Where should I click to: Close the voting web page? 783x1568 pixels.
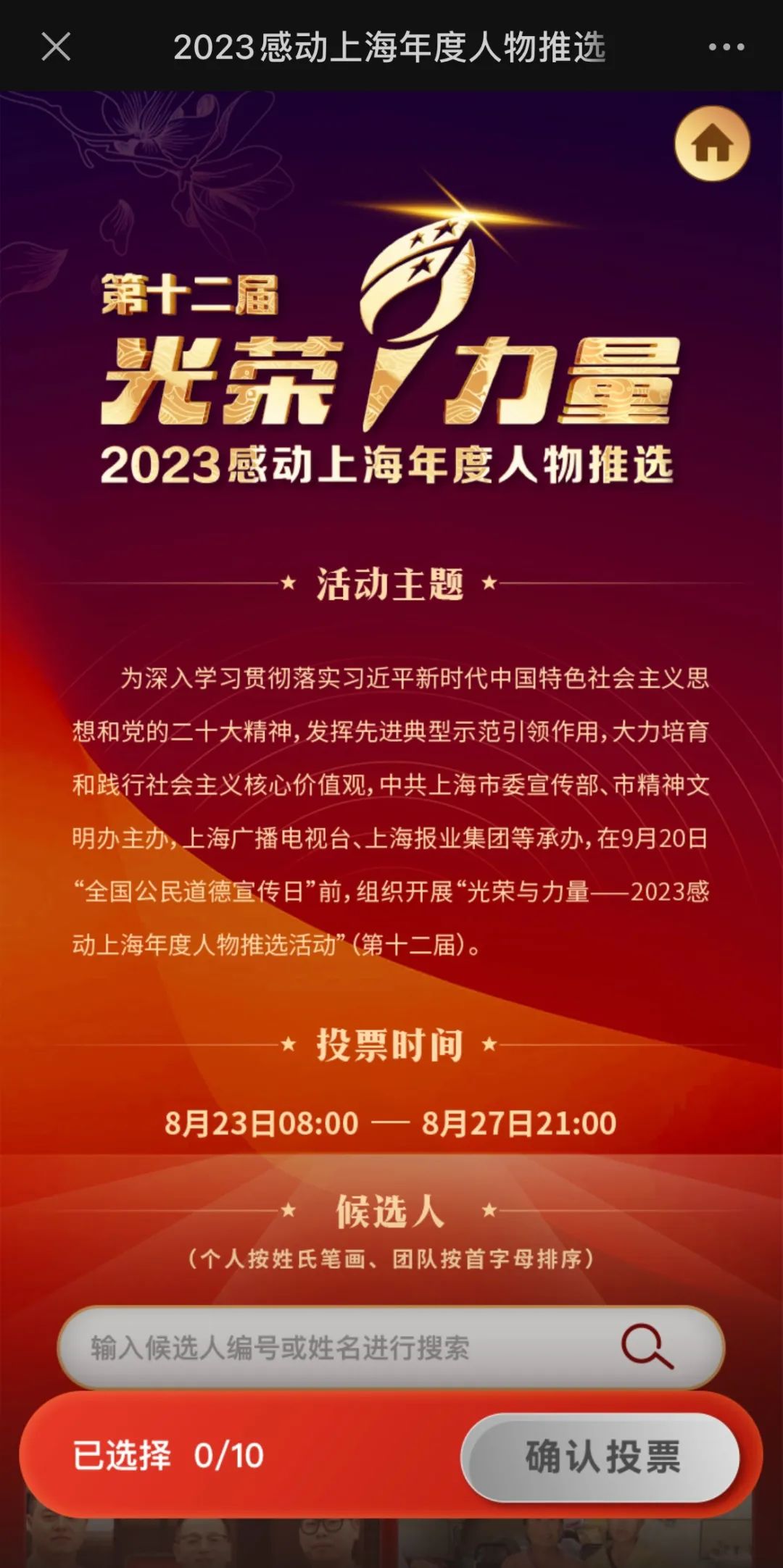click(x=56, y=47)
